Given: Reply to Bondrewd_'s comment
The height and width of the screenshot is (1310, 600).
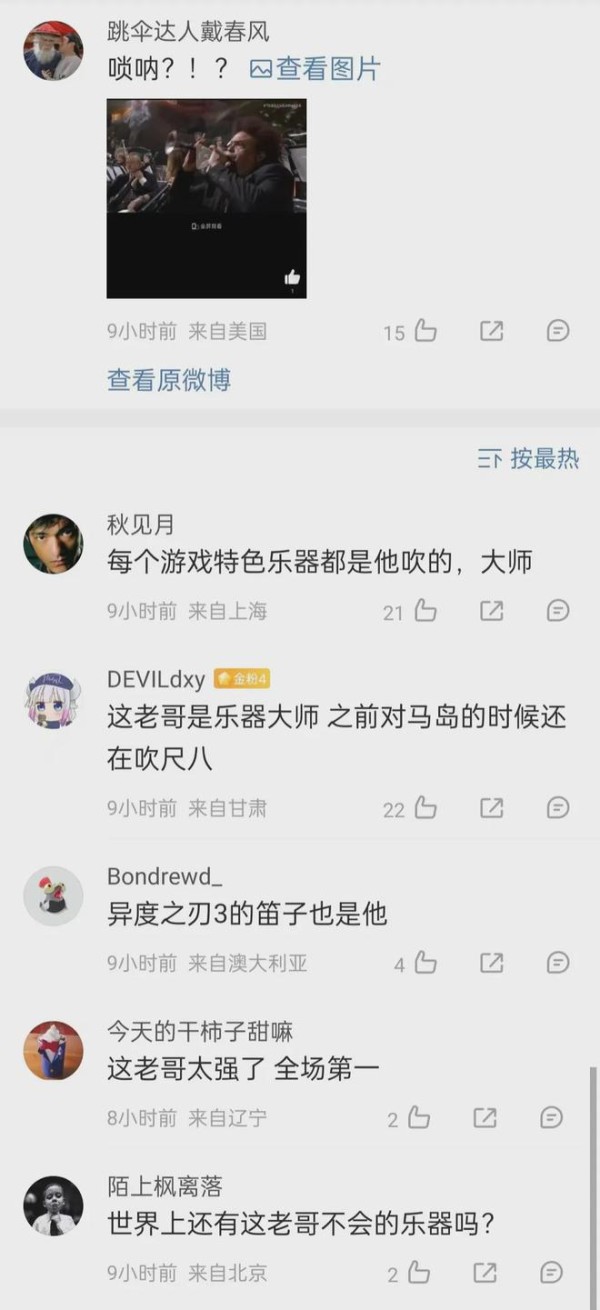Looking at the screenshot, I should coord(558,962).
